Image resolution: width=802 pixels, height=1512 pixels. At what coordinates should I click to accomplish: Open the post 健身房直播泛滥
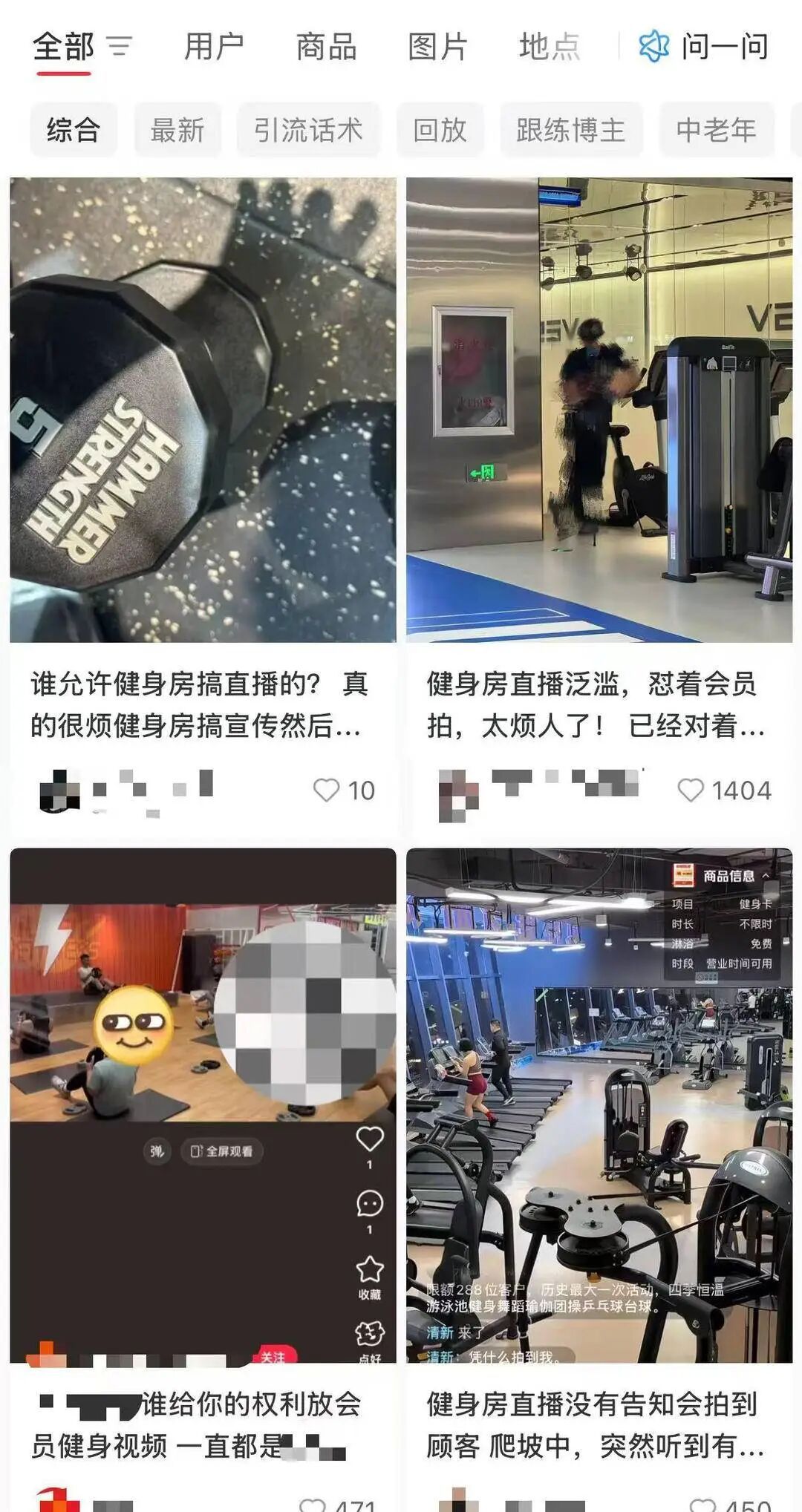(599, 410)
